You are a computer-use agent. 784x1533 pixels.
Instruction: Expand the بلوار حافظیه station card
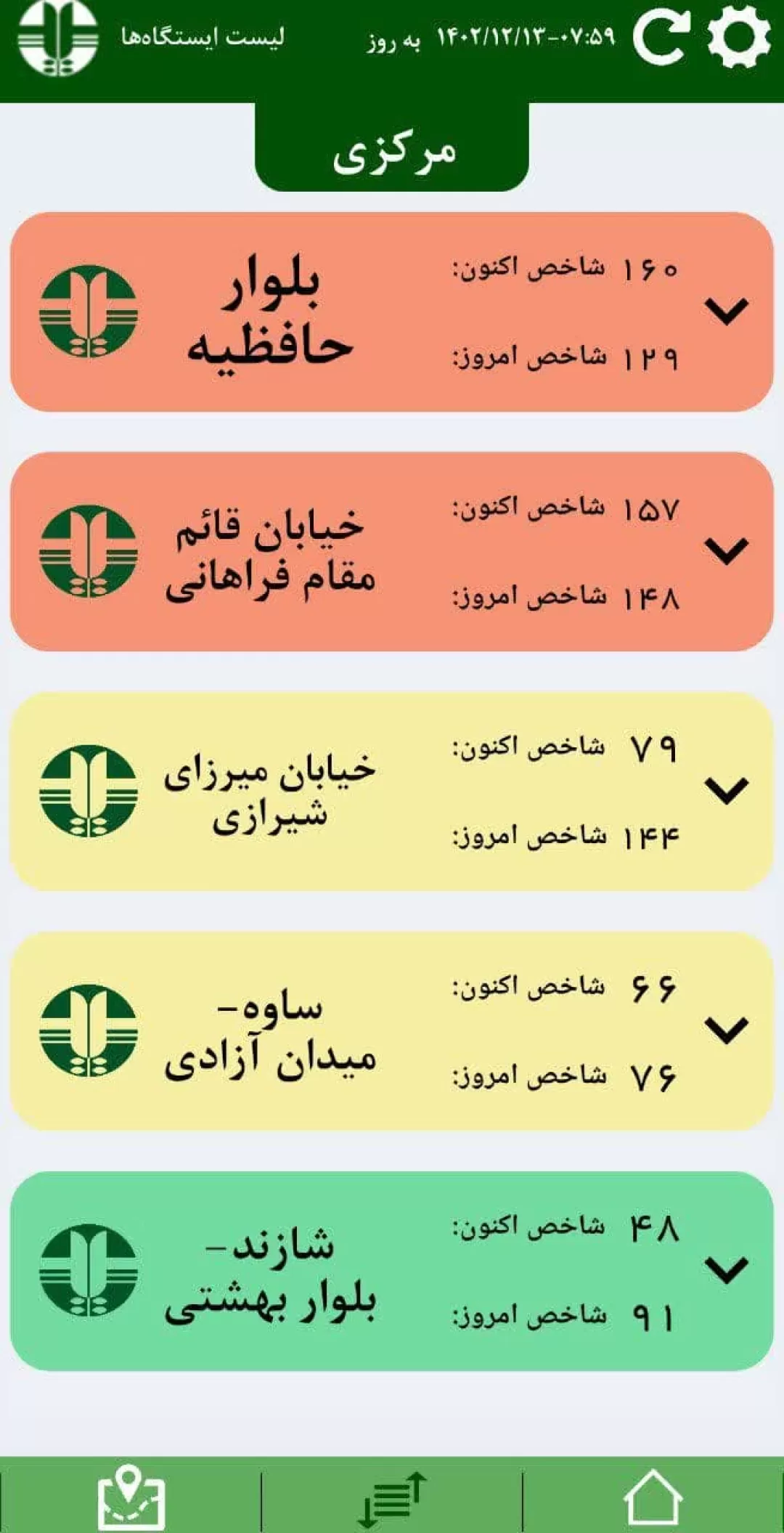[x=727, y=311]
